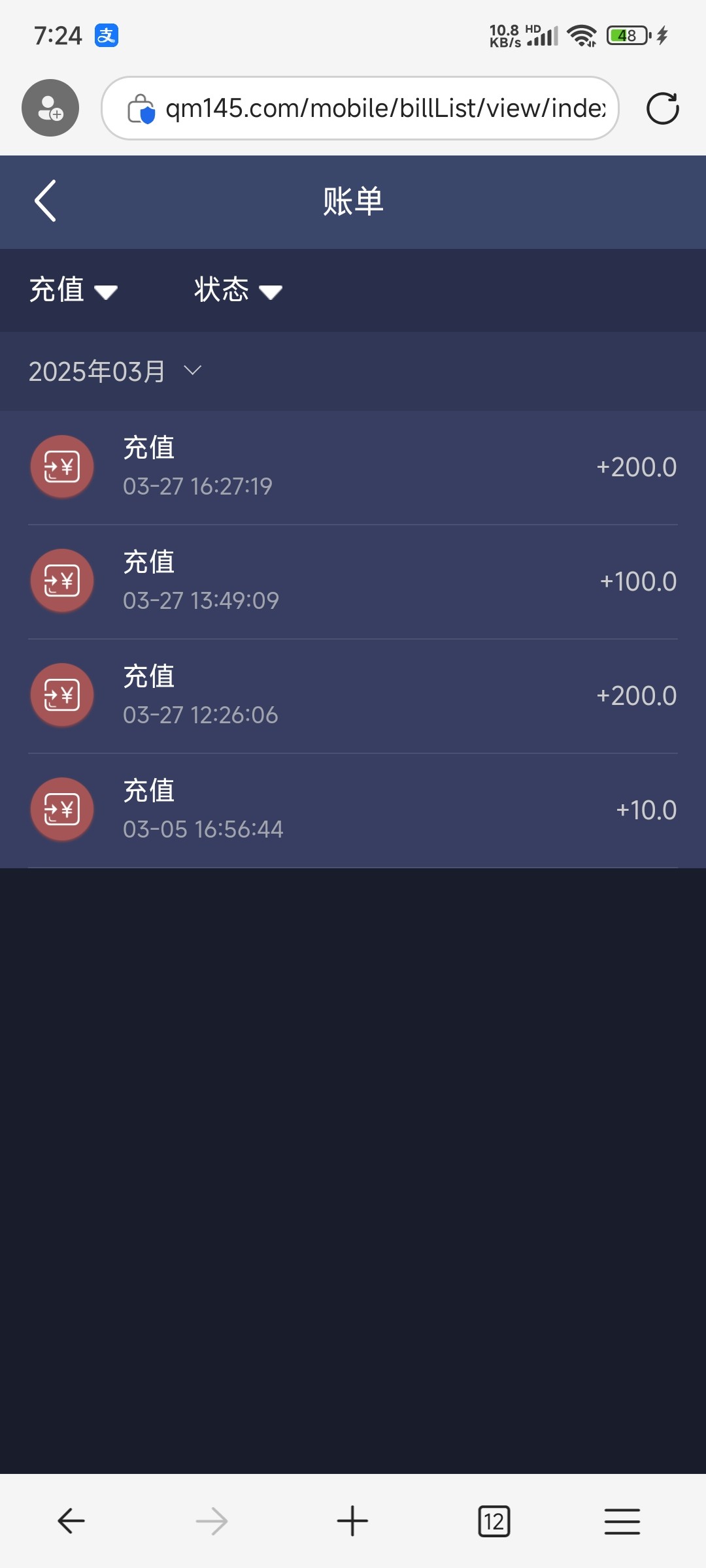Viewport: 706px width, 1568px height.
Task: Change the month from 2025年03月
Action: 115,371
